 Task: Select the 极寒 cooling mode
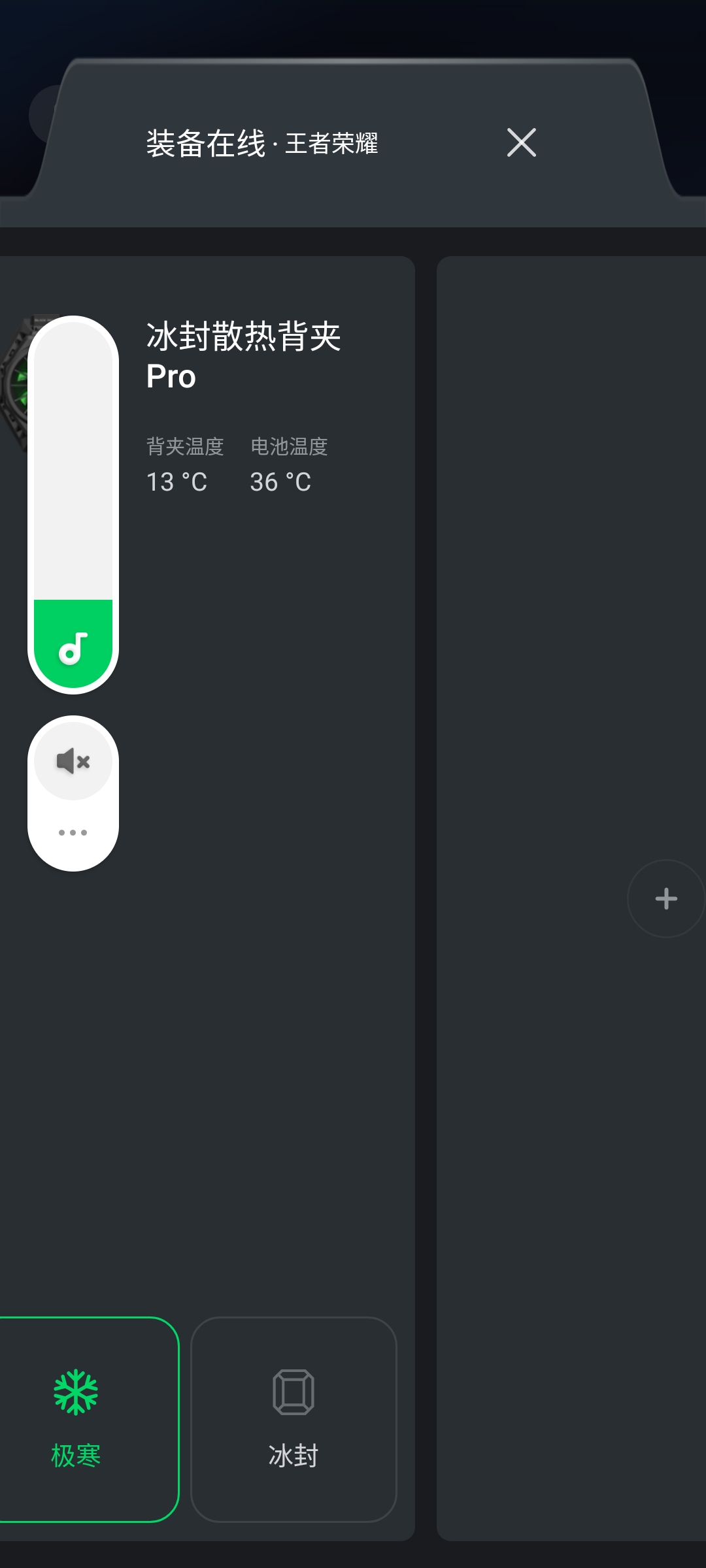85,1419
